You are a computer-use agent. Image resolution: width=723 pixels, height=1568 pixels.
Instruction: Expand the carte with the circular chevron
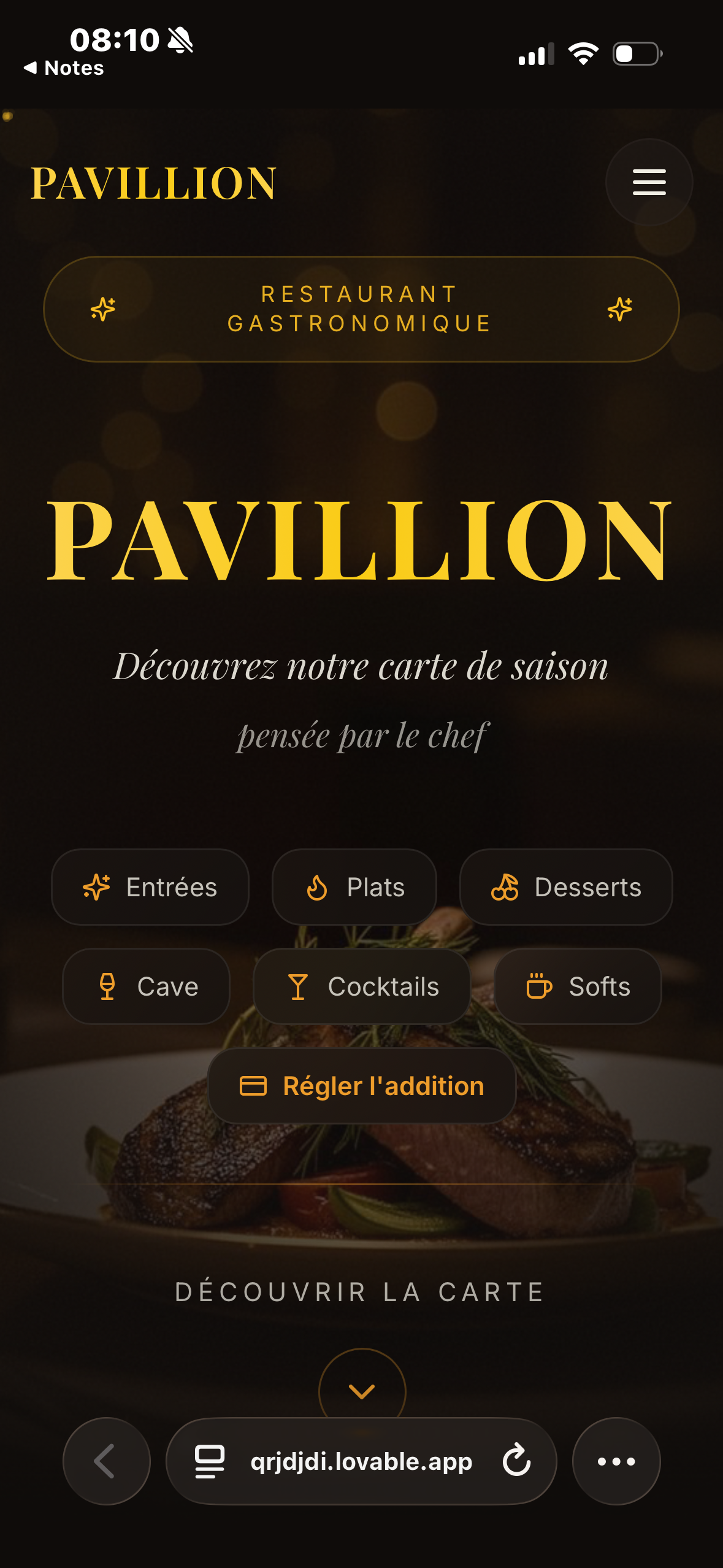pyautogui.click(x=361, y=1391)
